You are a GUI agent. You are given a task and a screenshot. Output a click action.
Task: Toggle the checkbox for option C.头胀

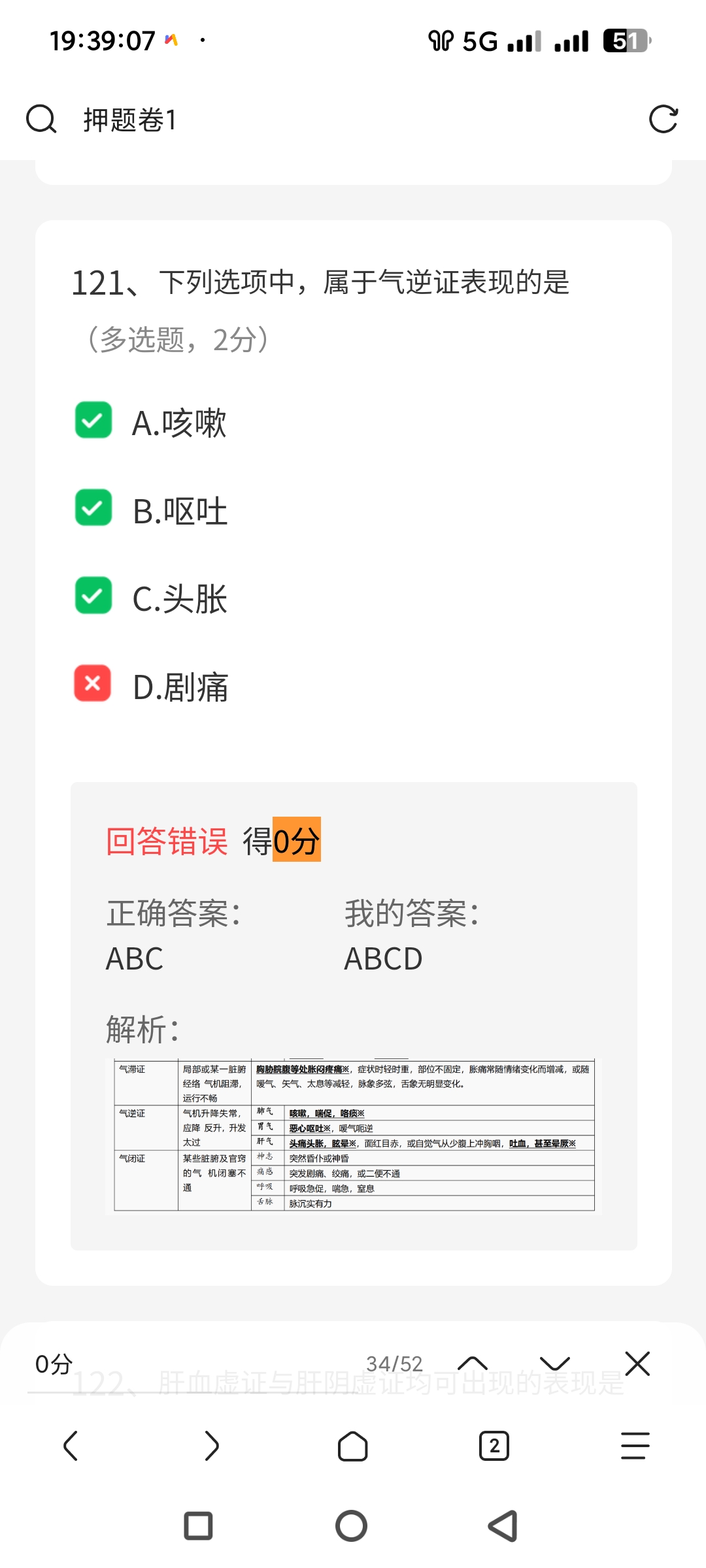(x=93, y=595)
